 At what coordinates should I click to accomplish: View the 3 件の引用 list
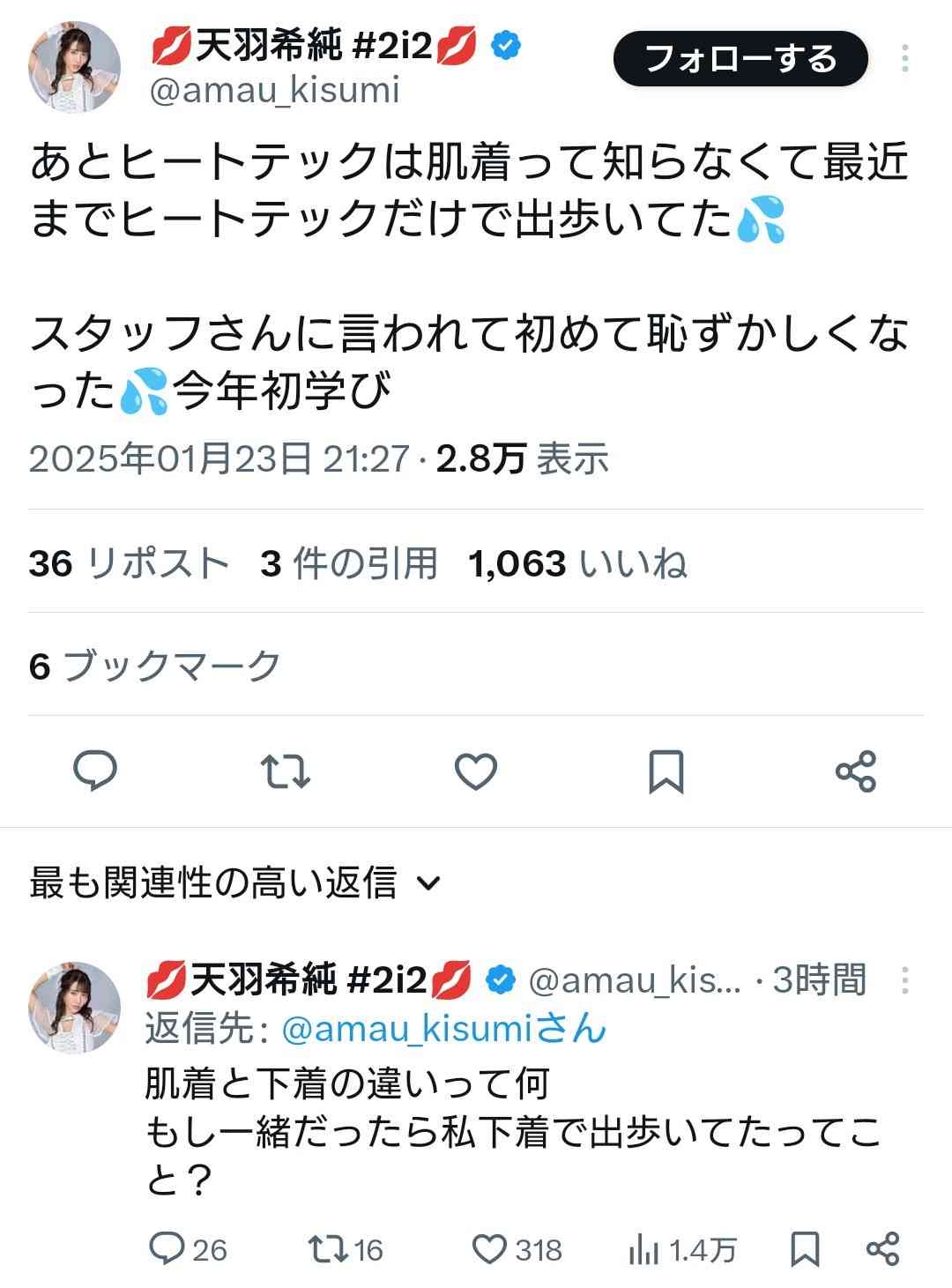[x=349, y=562]
